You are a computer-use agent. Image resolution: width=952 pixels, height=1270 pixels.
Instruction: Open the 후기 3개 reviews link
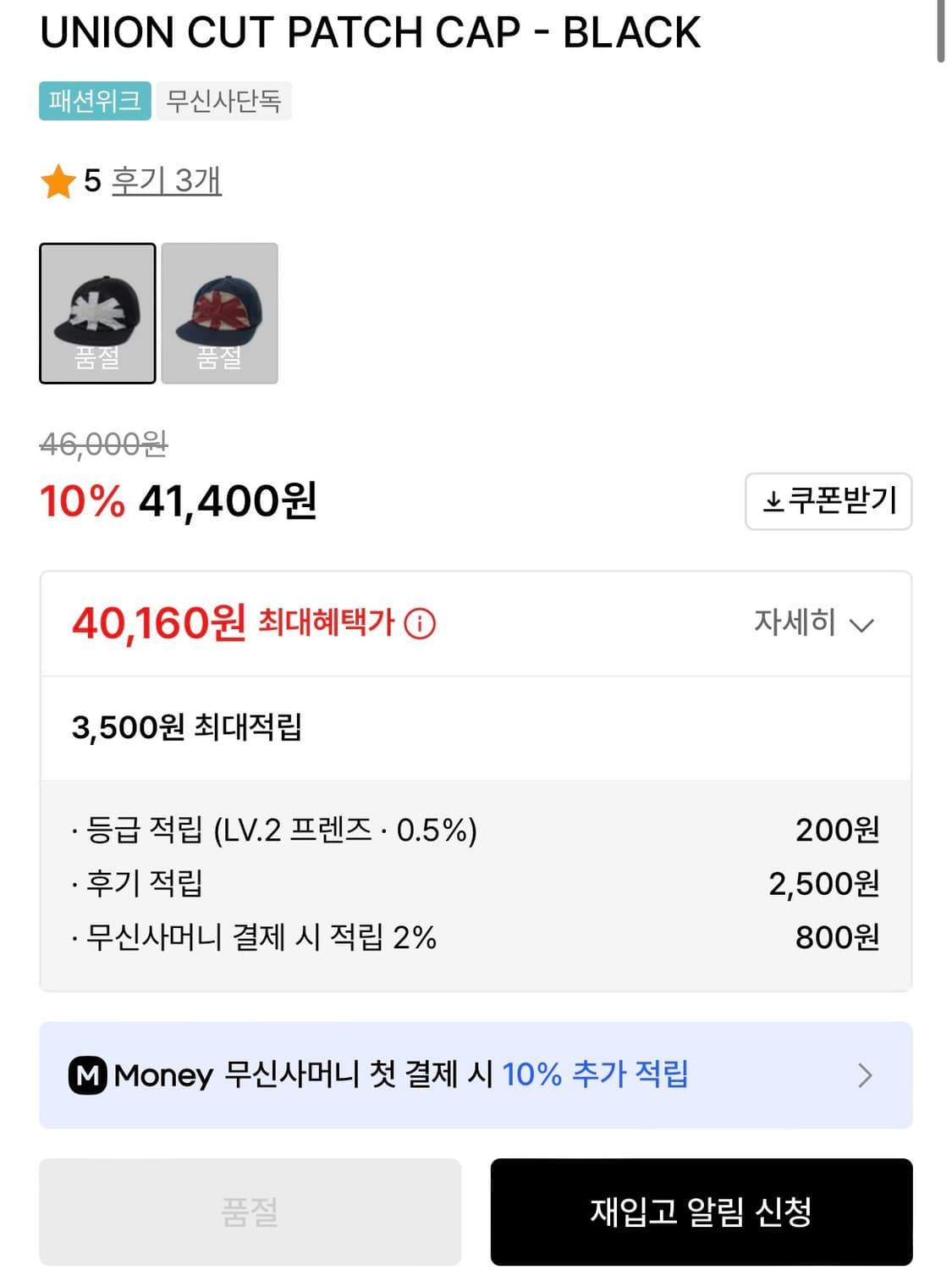[167, 179]
